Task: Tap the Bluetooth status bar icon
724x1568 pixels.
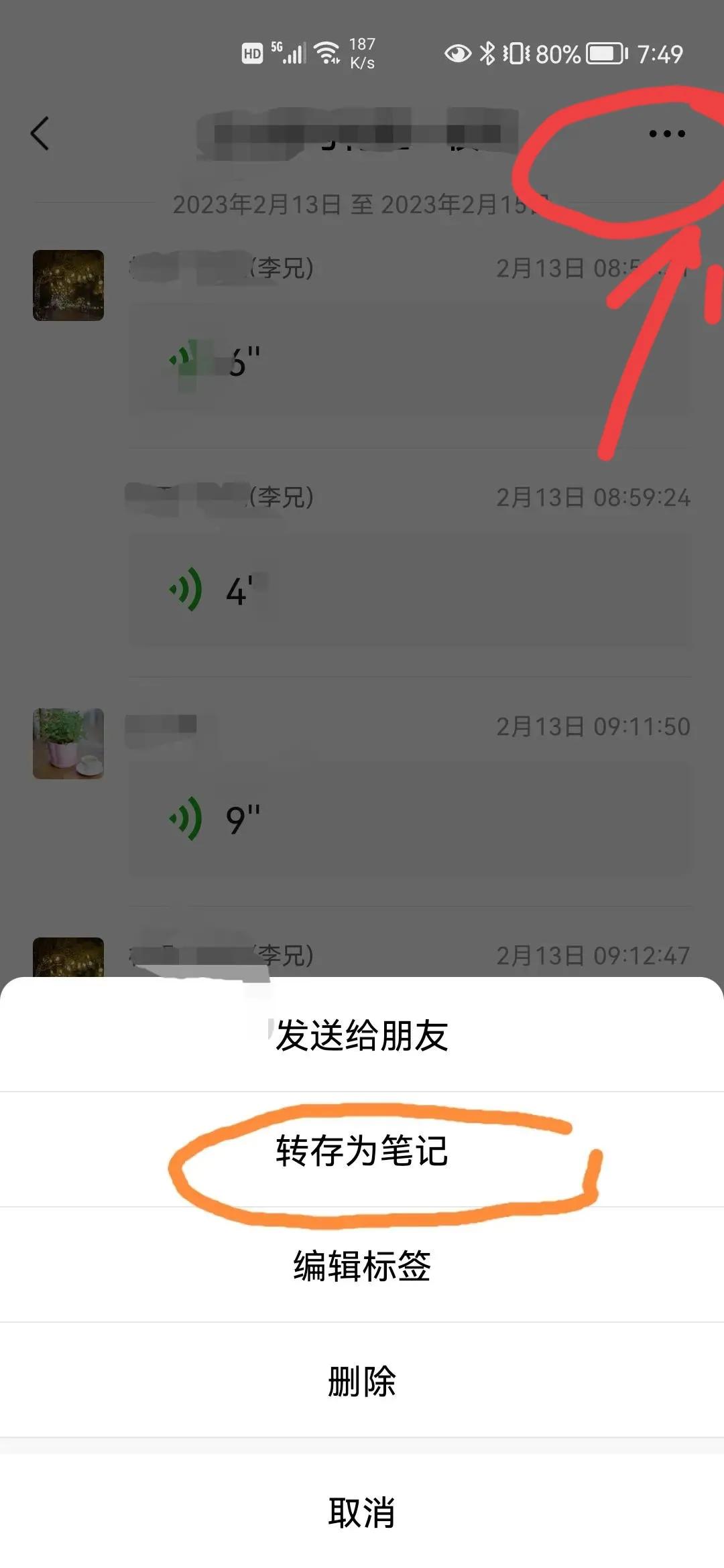Action: [488, 52]
